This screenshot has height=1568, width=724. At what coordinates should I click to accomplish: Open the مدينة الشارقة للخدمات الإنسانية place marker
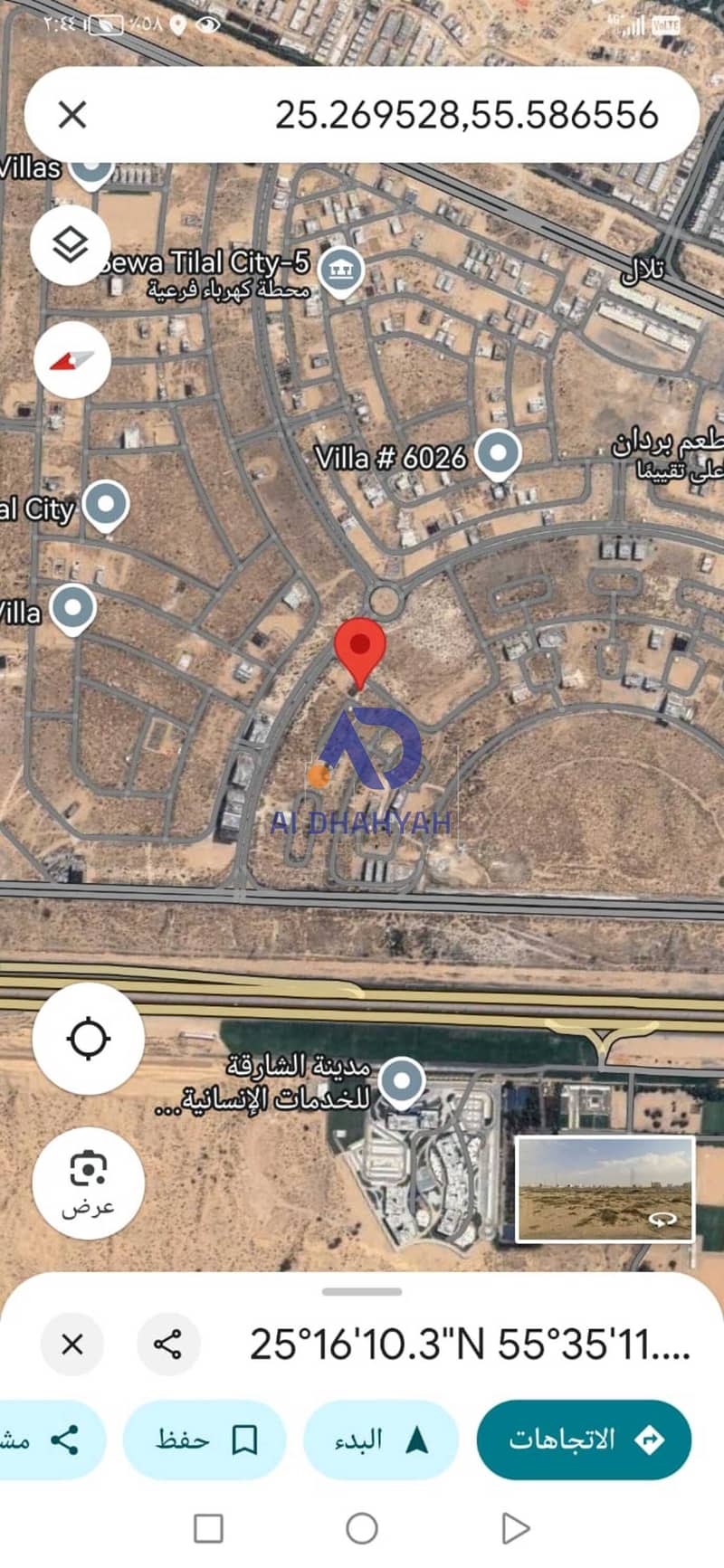point(401,1081)
